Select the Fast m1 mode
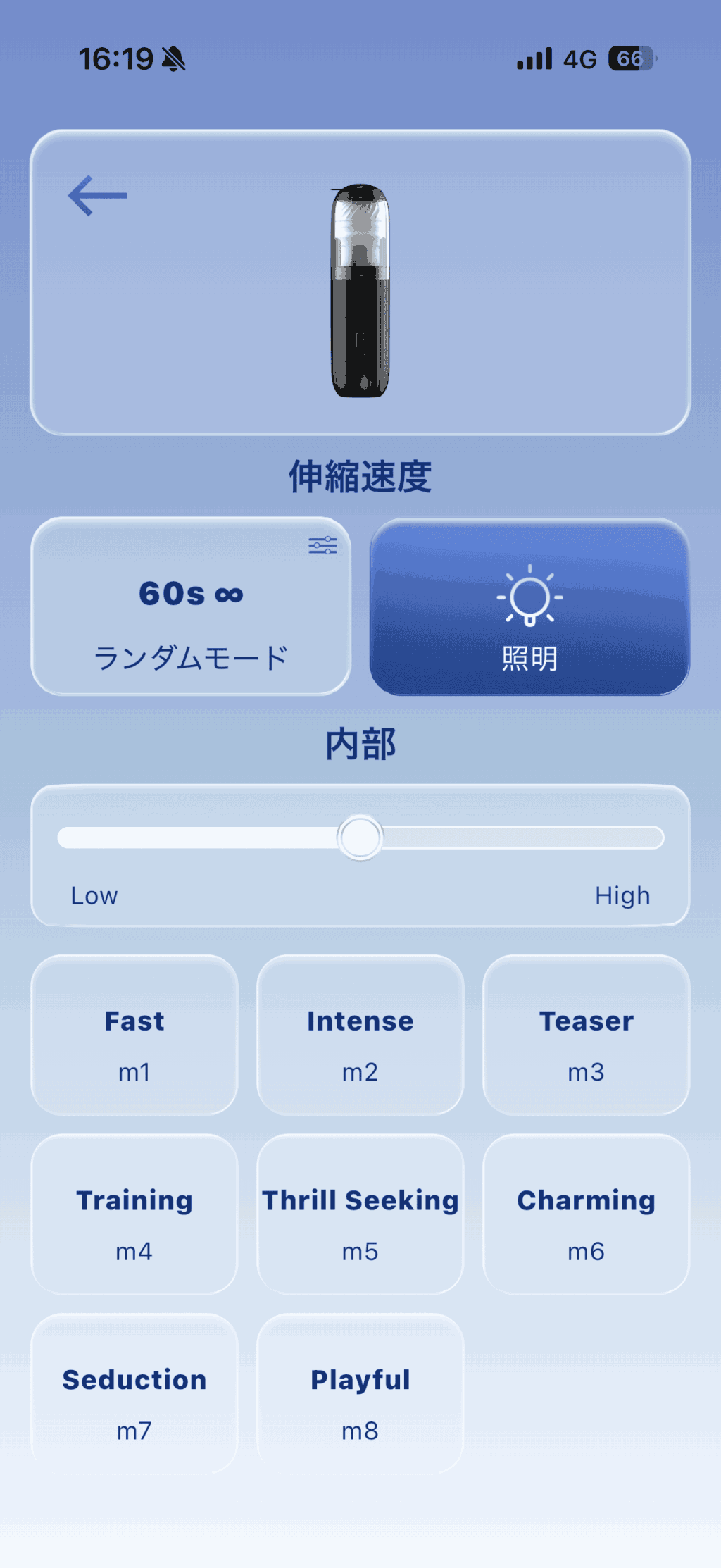Screen dimensions: 721x1568 [x=134, y=1035]
